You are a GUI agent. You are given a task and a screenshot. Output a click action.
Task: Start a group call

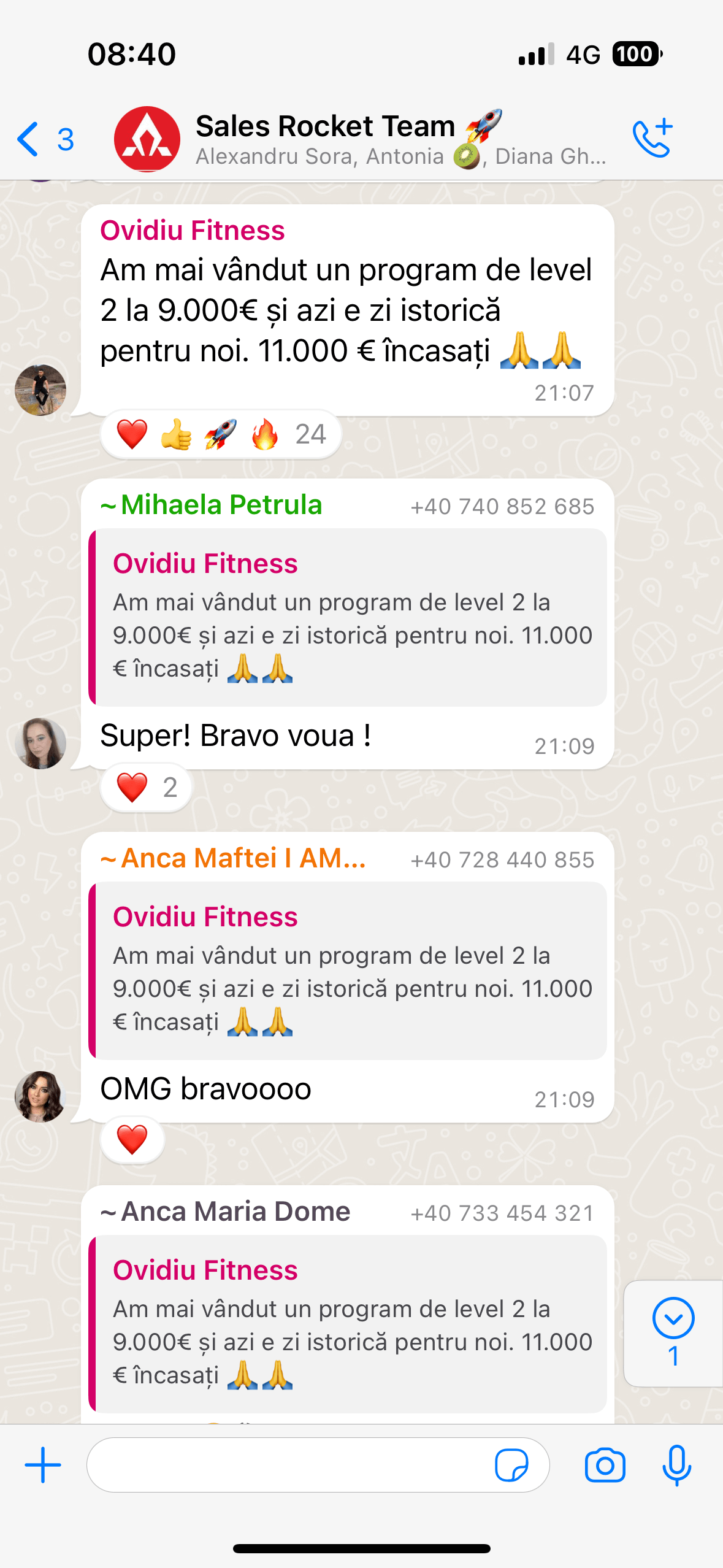click(x=653, y=138)
